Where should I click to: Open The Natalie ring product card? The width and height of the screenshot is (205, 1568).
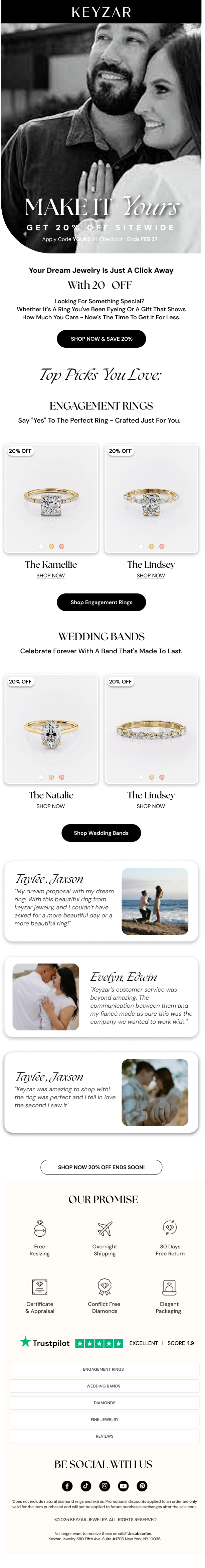(x=51, y=729)
